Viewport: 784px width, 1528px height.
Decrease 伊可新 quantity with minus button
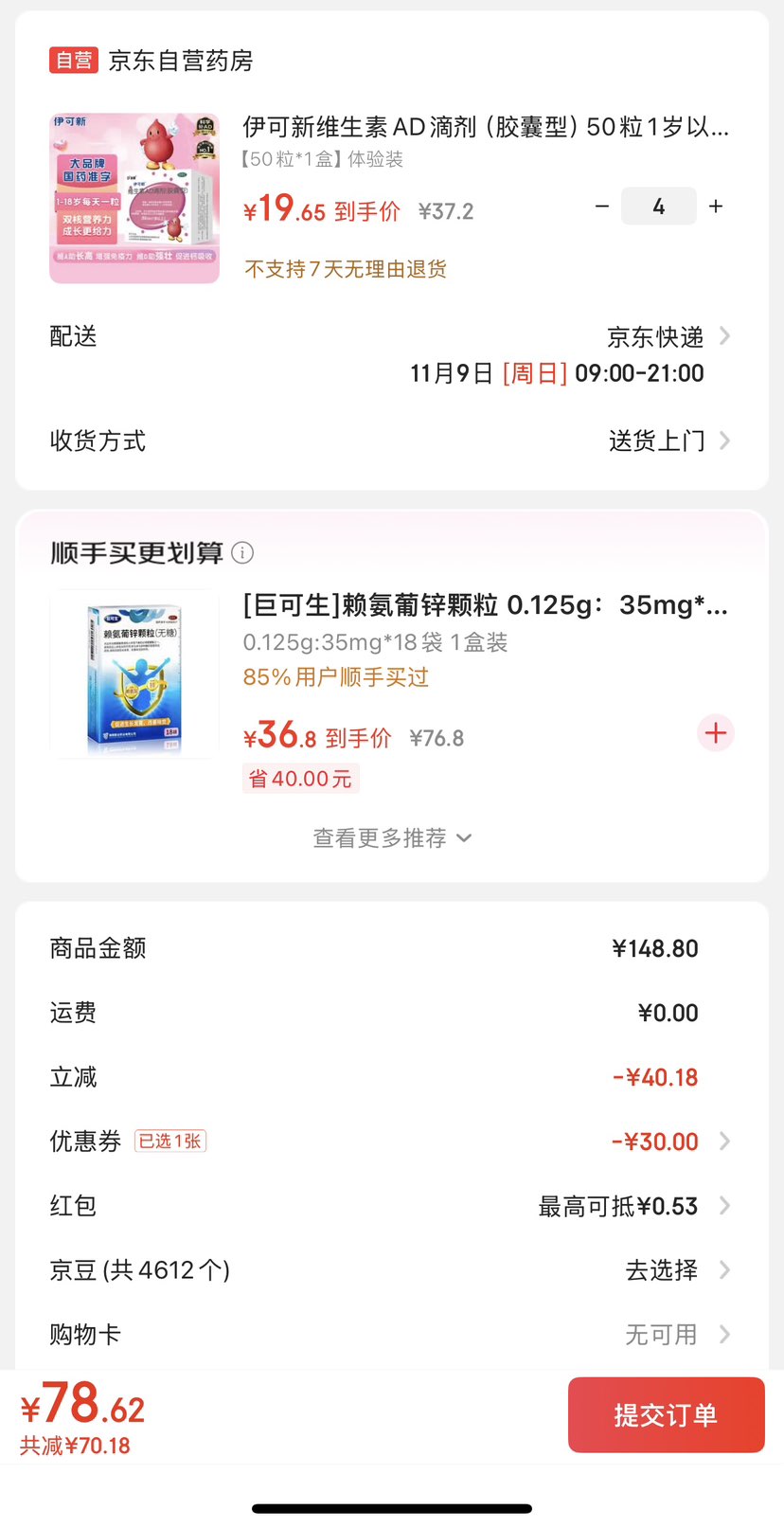coord(601,207)
